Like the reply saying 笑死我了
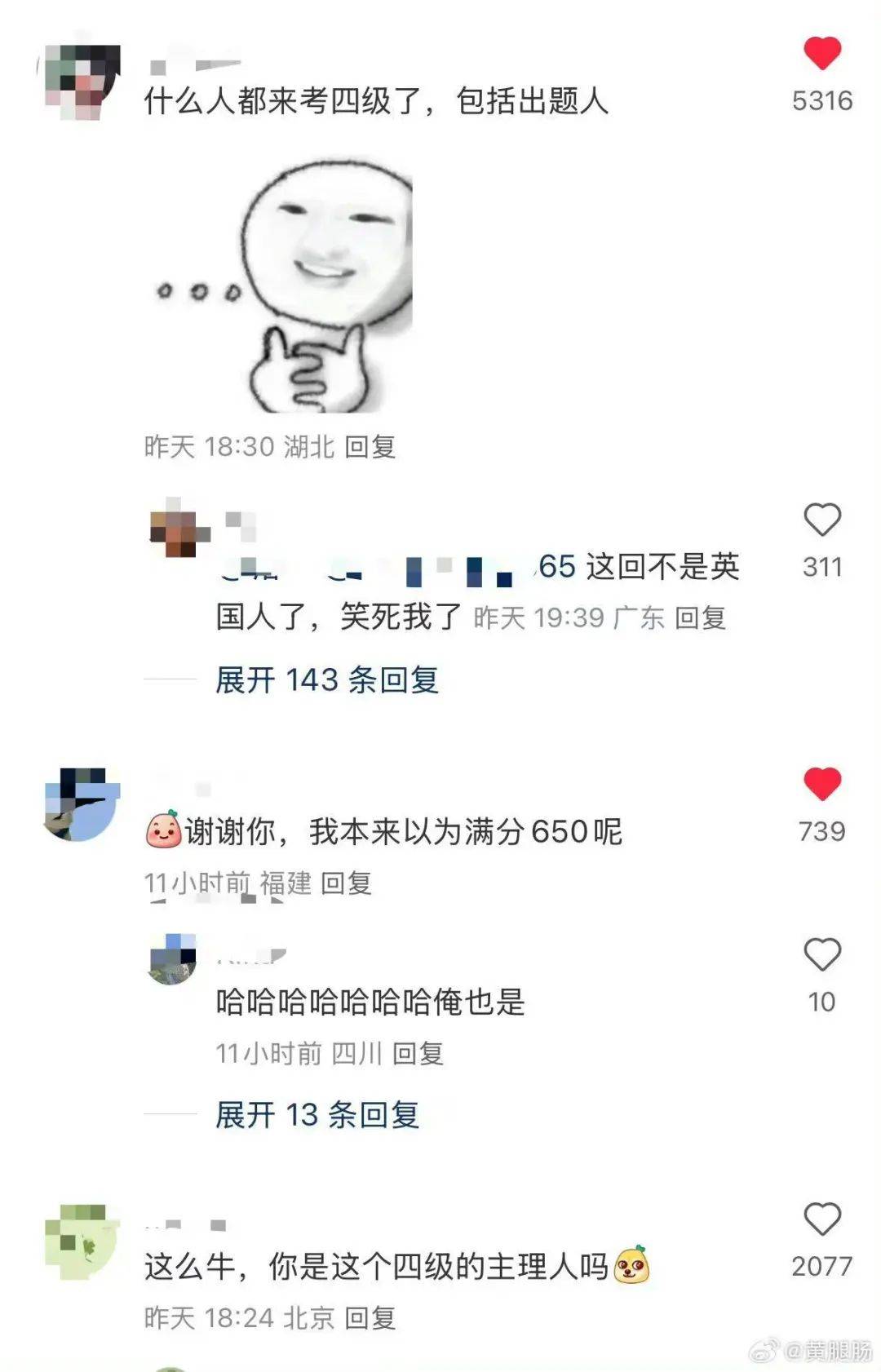The height and width of the screenshot is (1372, 881). 821,520
